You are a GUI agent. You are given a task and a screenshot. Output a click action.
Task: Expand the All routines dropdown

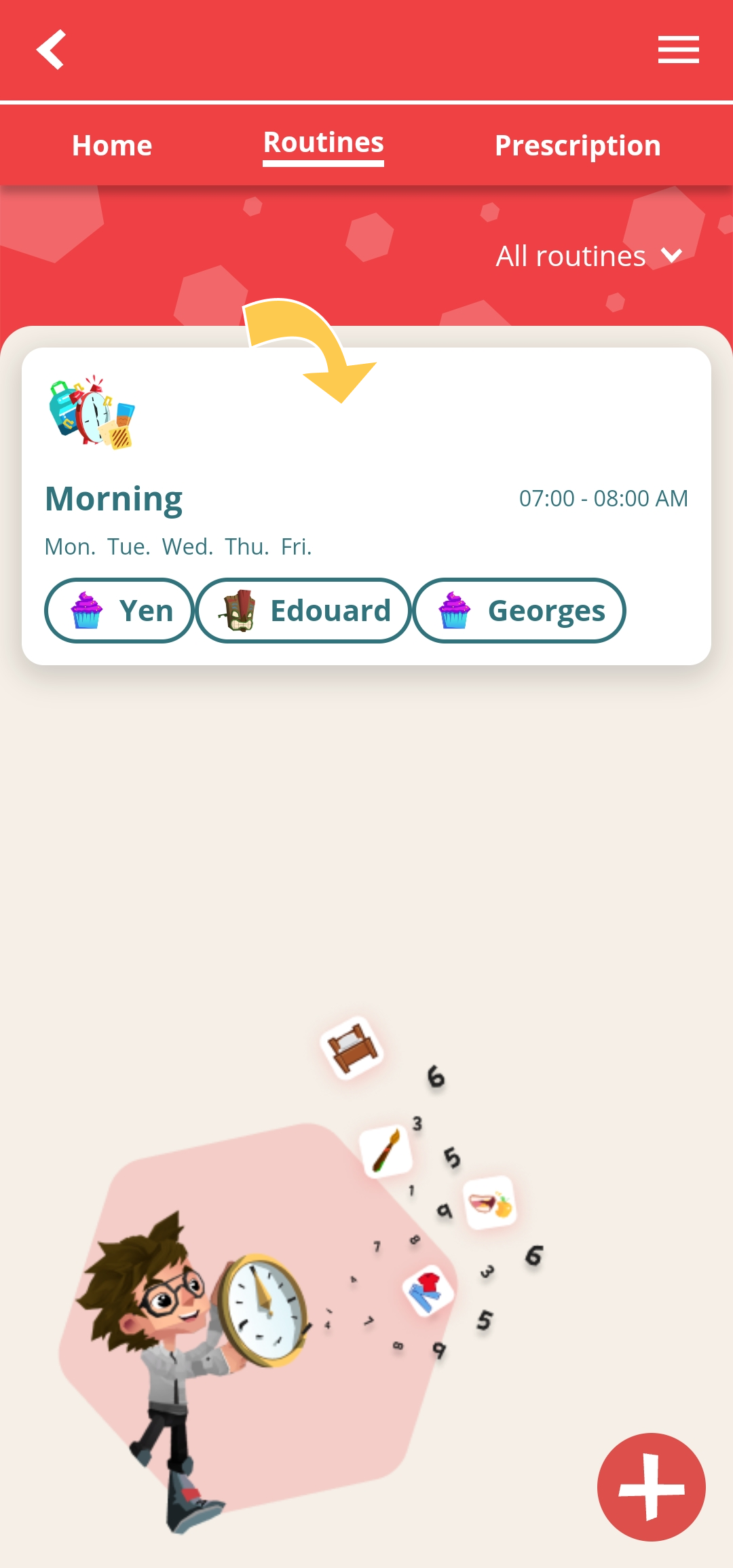pyautogui.click(x=588, y=256)
